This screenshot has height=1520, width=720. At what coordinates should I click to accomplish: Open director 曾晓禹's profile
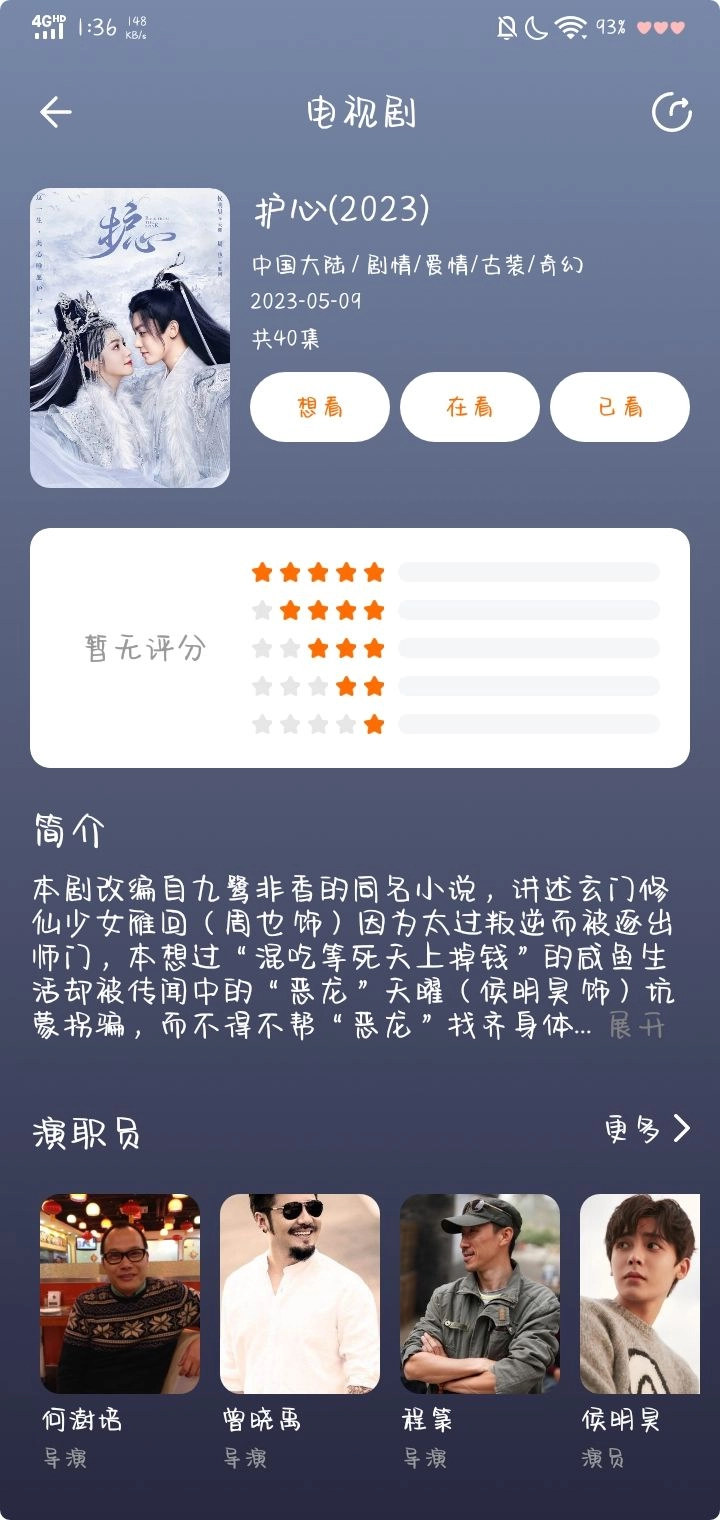coord(300,1294)
